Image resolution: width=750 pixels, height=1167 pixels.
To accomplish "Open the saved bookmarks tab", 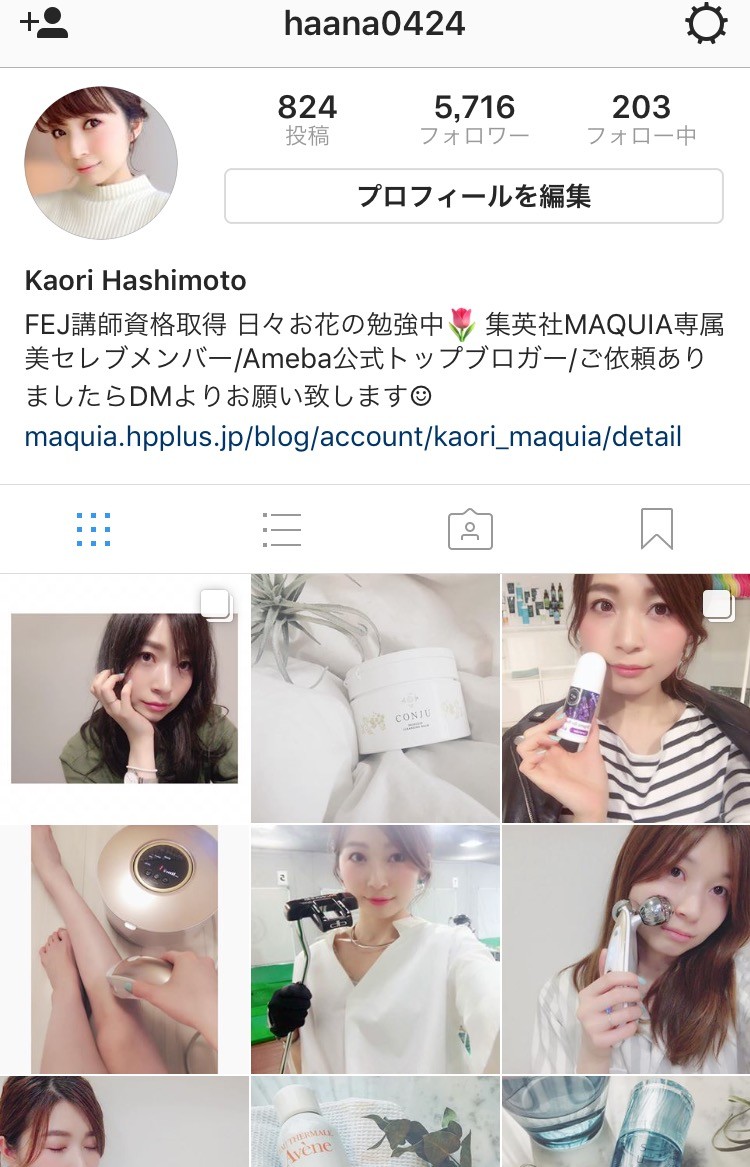I will click(x=656, y=529).
